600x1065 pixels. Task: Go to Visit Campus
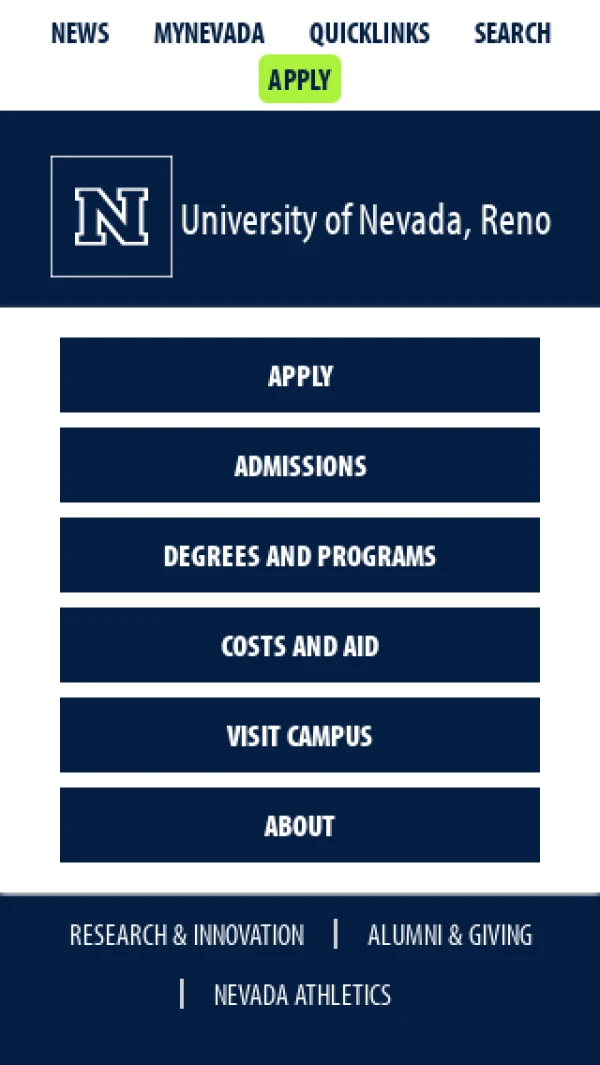pos(300,735)
